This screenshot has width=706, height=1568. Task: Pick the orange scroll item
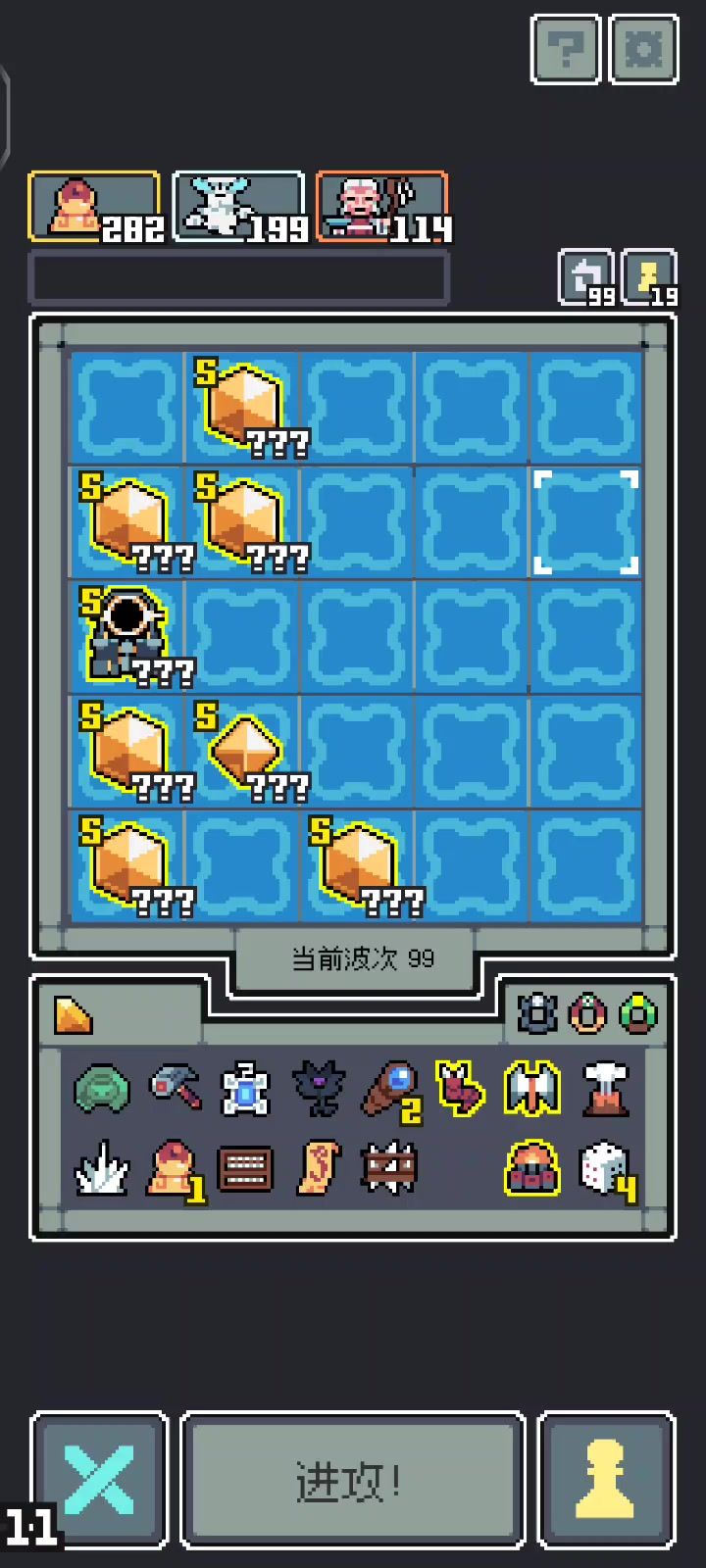(x=318, y=1167)
